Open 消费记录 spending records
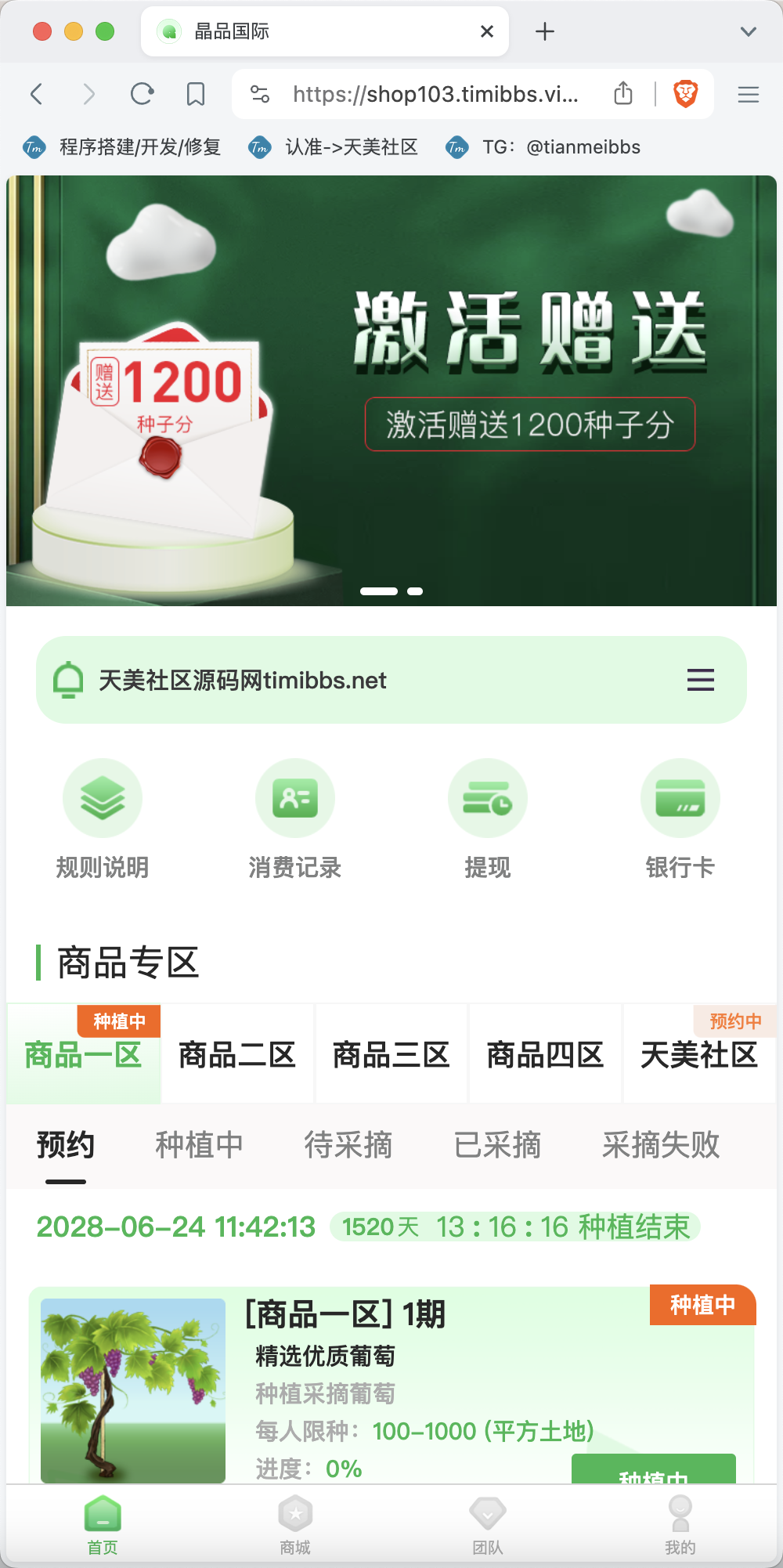The width and height of the screenshot is (783, 1568). (x=295, y=819)
